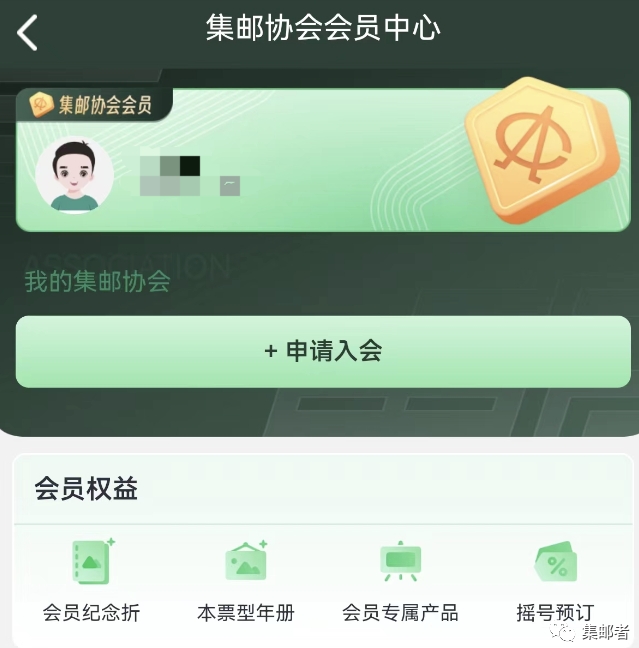The height and width of the screenshot is (648, 639).
Task: Open 本票型年册 benefit
Action: point(245,578)
